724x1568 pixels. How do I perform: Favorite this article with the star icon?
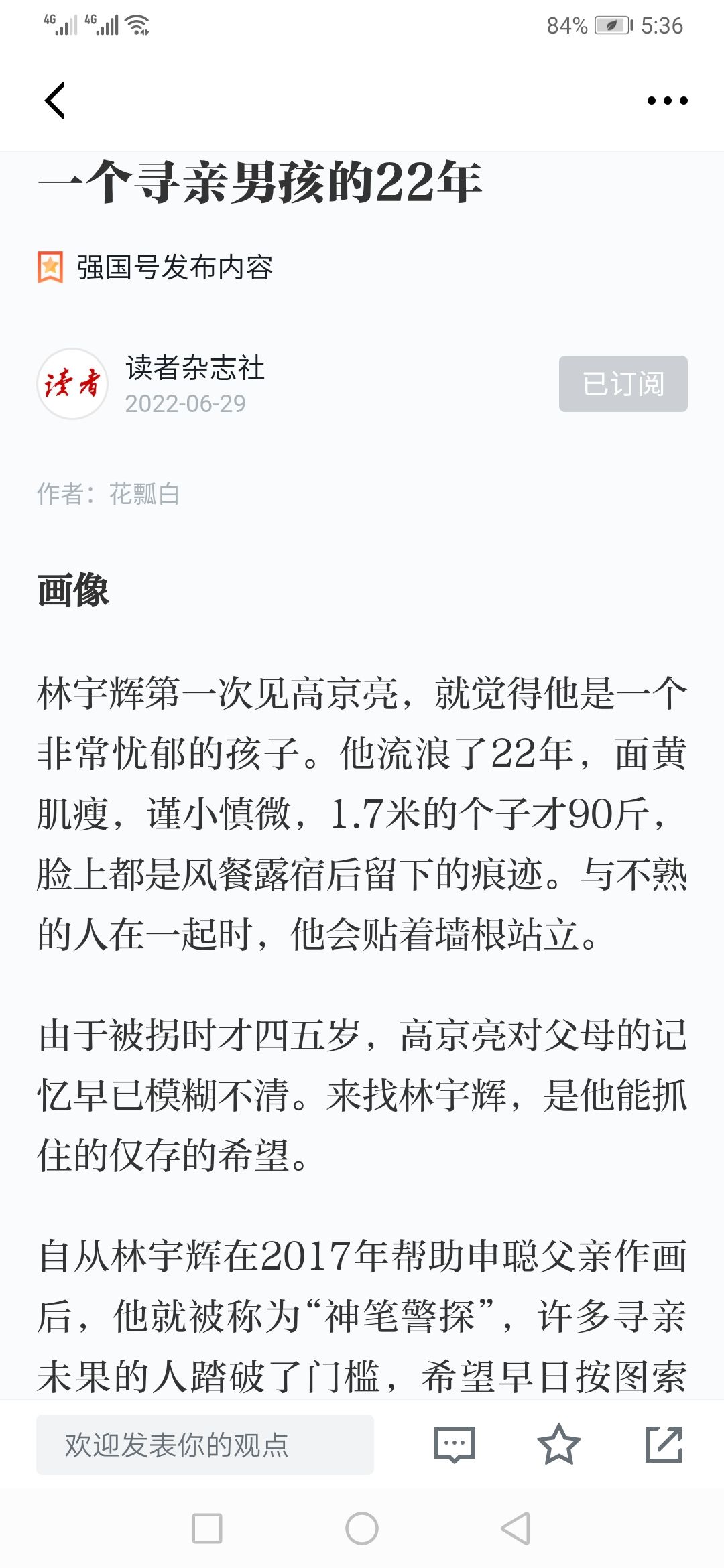[x=558, y=1444]
